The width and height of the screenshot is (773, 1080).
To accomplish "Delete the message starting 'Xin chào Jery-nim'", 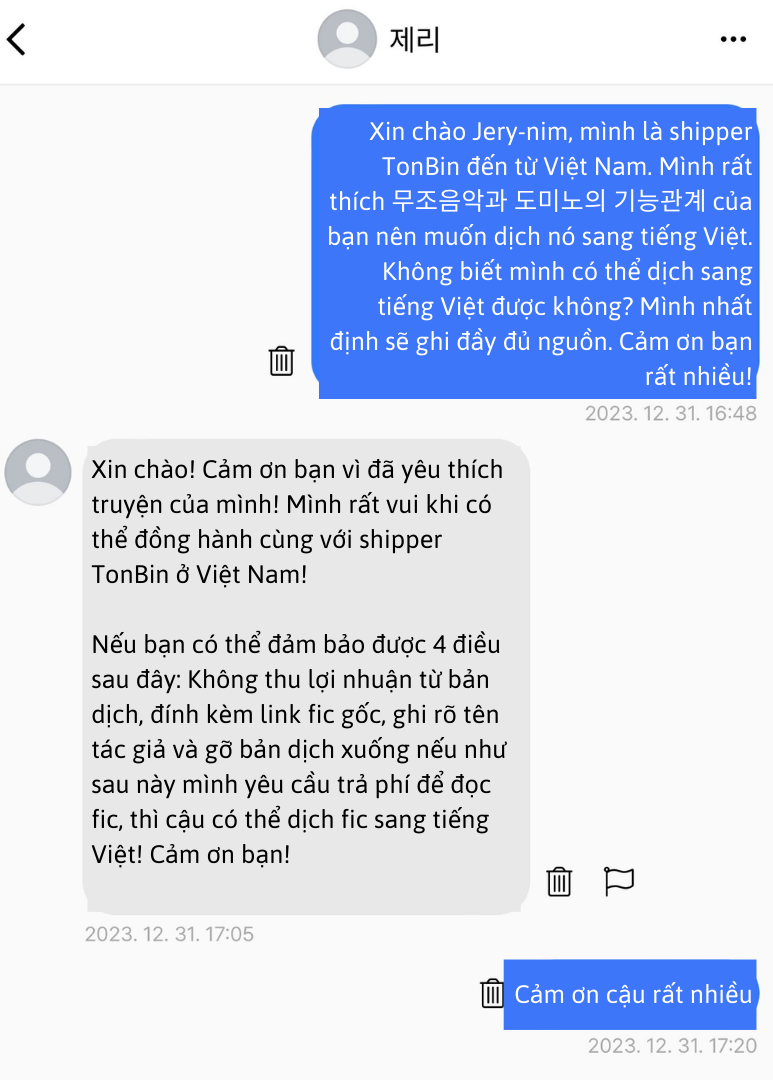I will click(281, 361).
